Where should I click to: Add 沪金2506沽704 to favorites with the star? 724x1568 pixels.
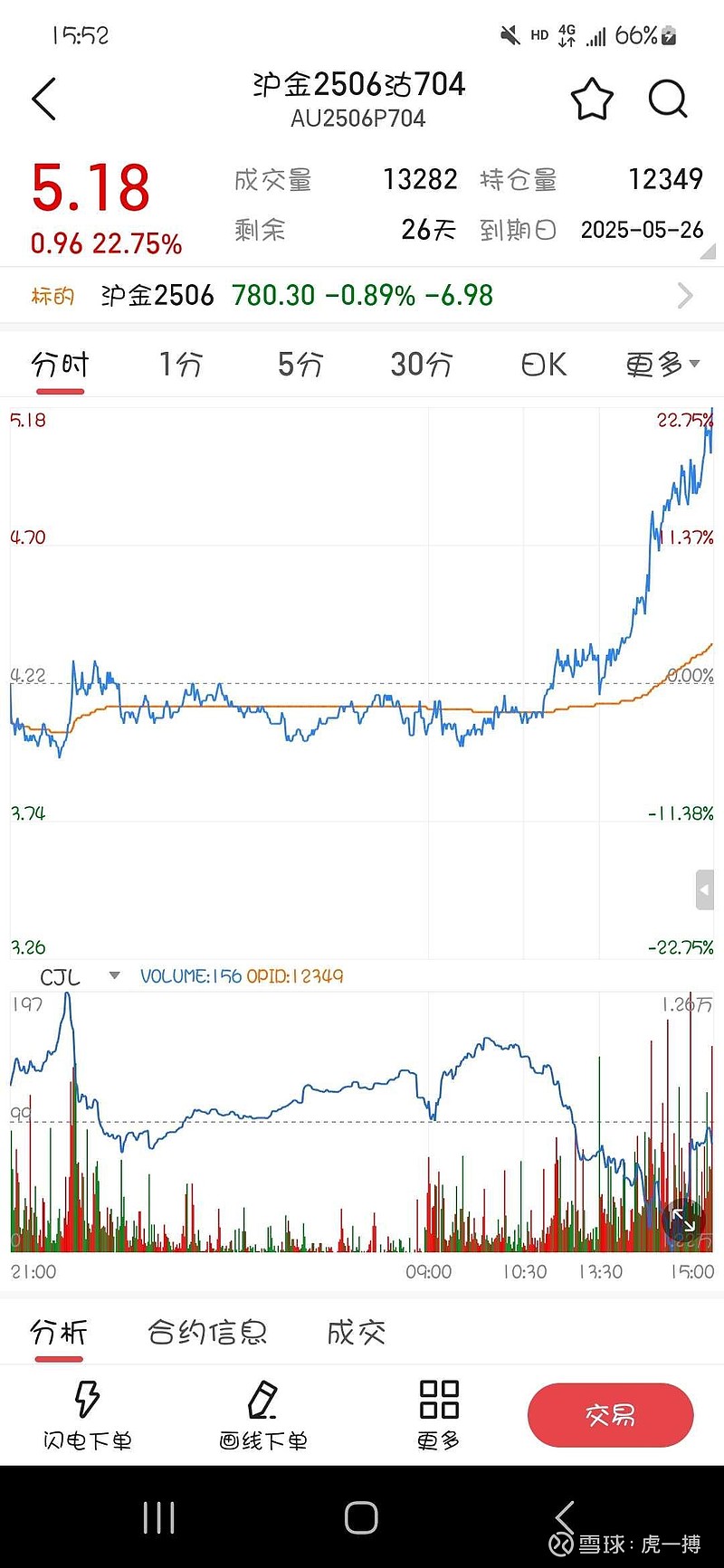592,100
